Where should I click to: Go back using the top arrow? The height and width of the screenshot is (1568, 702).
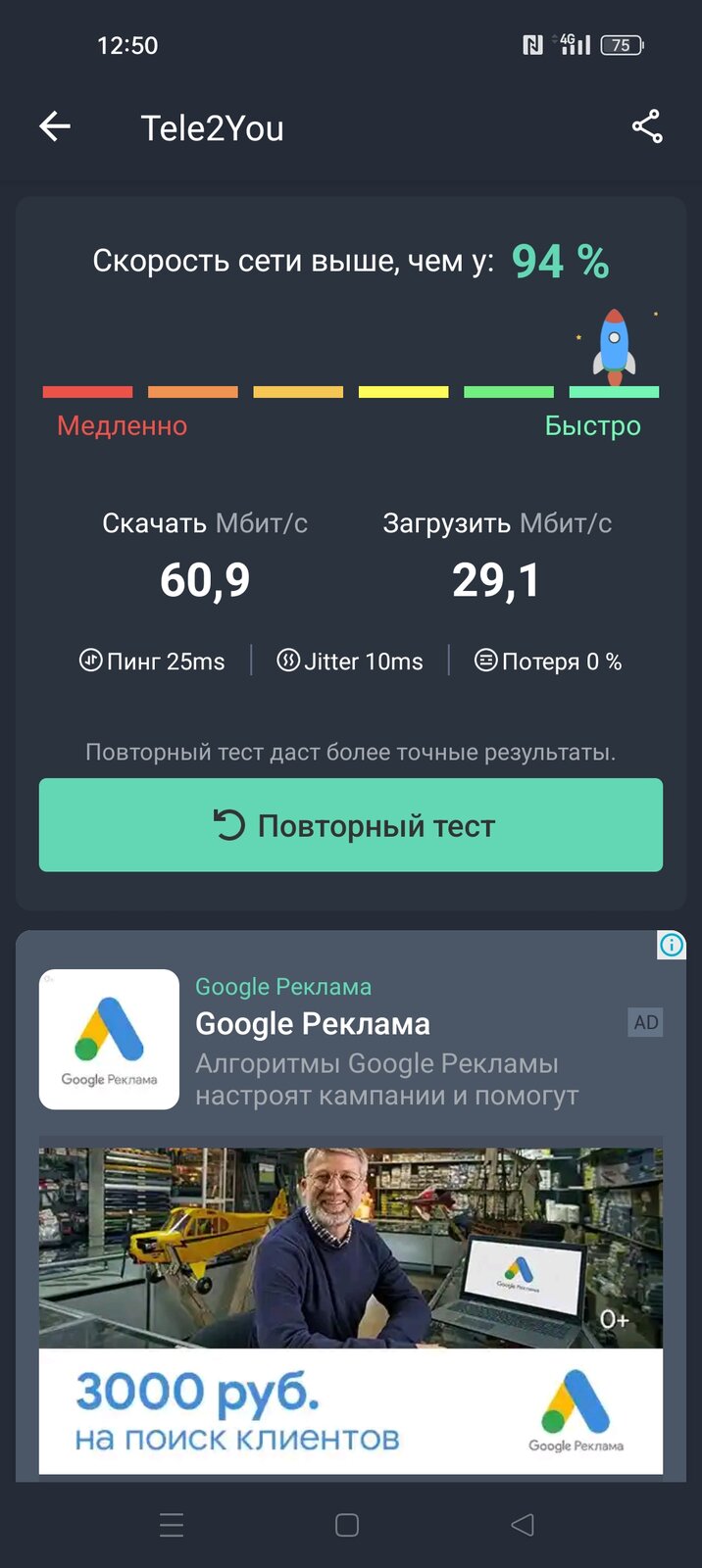point(55,126)
